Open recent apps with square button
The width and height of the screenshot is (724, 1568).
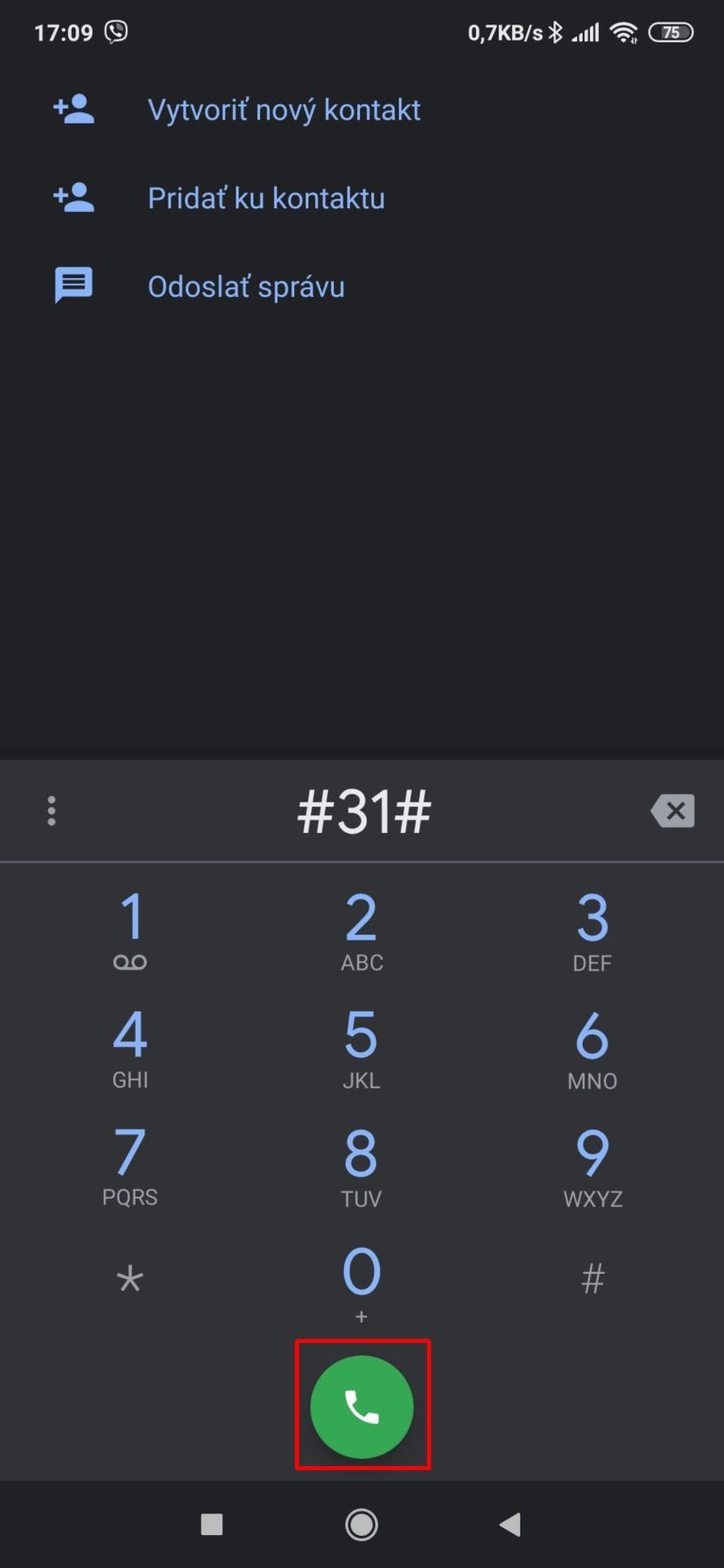click(212, 1524)
